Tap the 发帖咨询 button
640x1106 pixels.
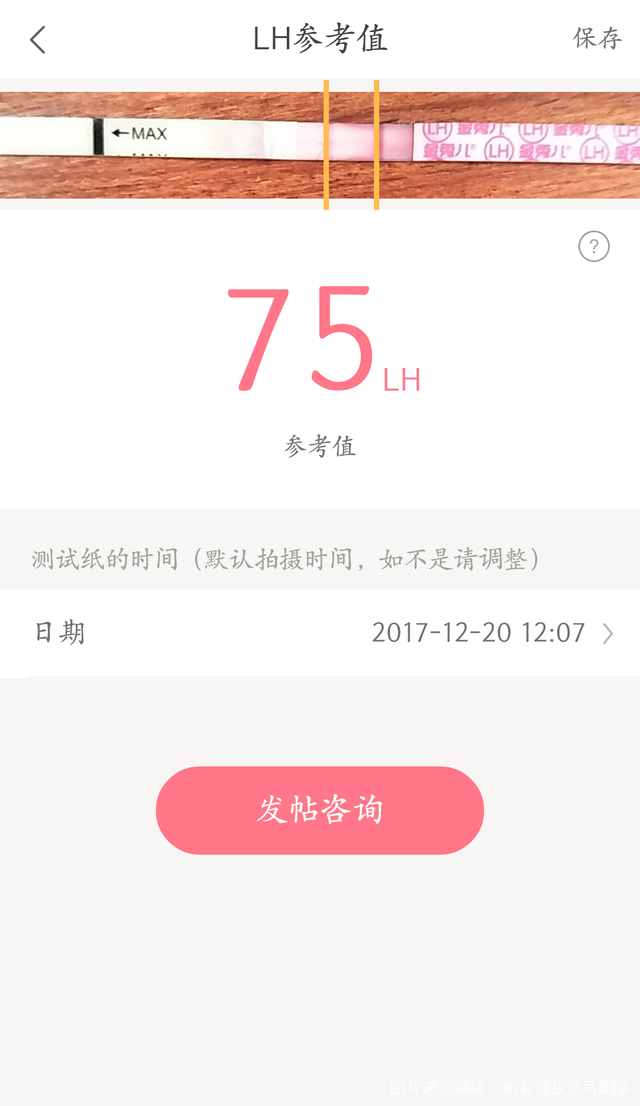[320, 810]
